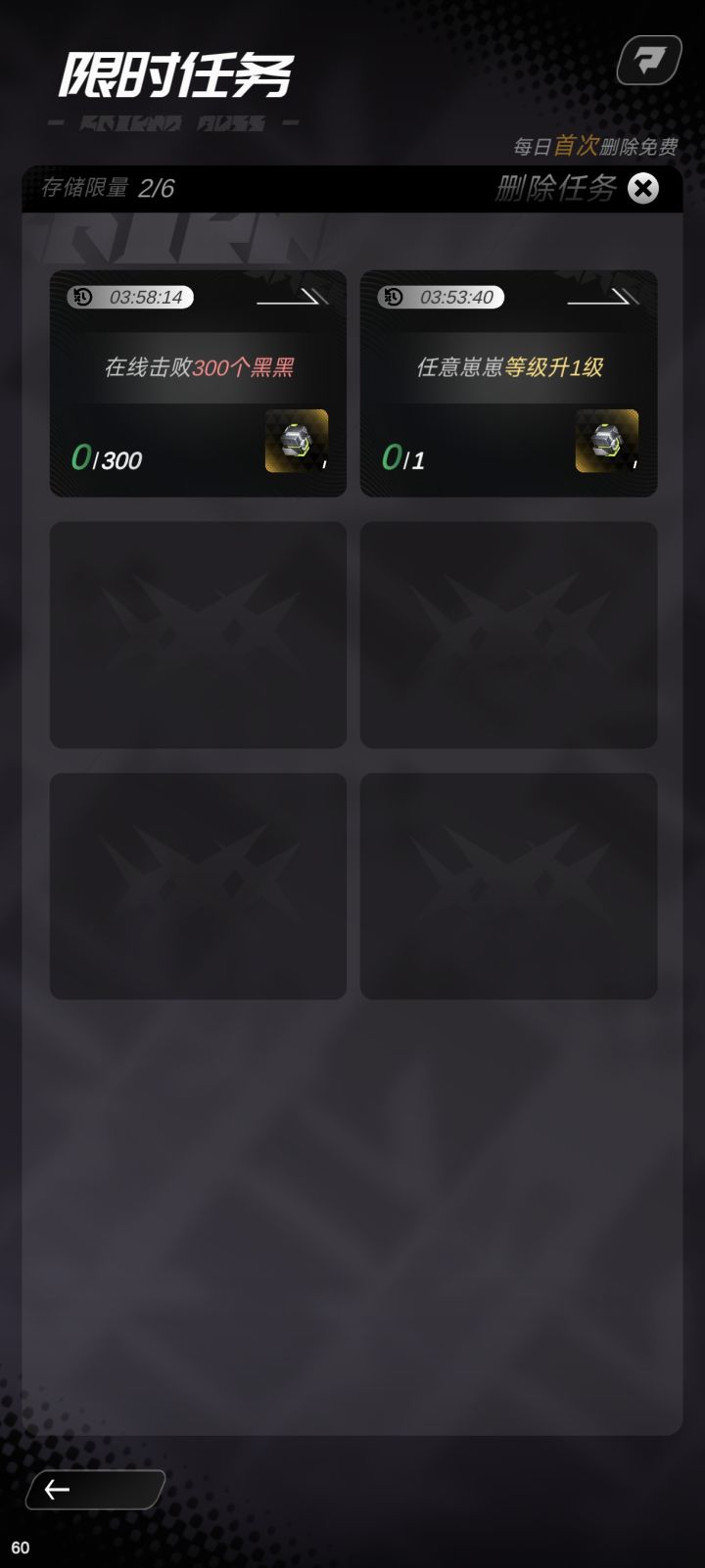Click the first empty task slot
This screenshot has width=705, height=1568.
click(198, 635)
